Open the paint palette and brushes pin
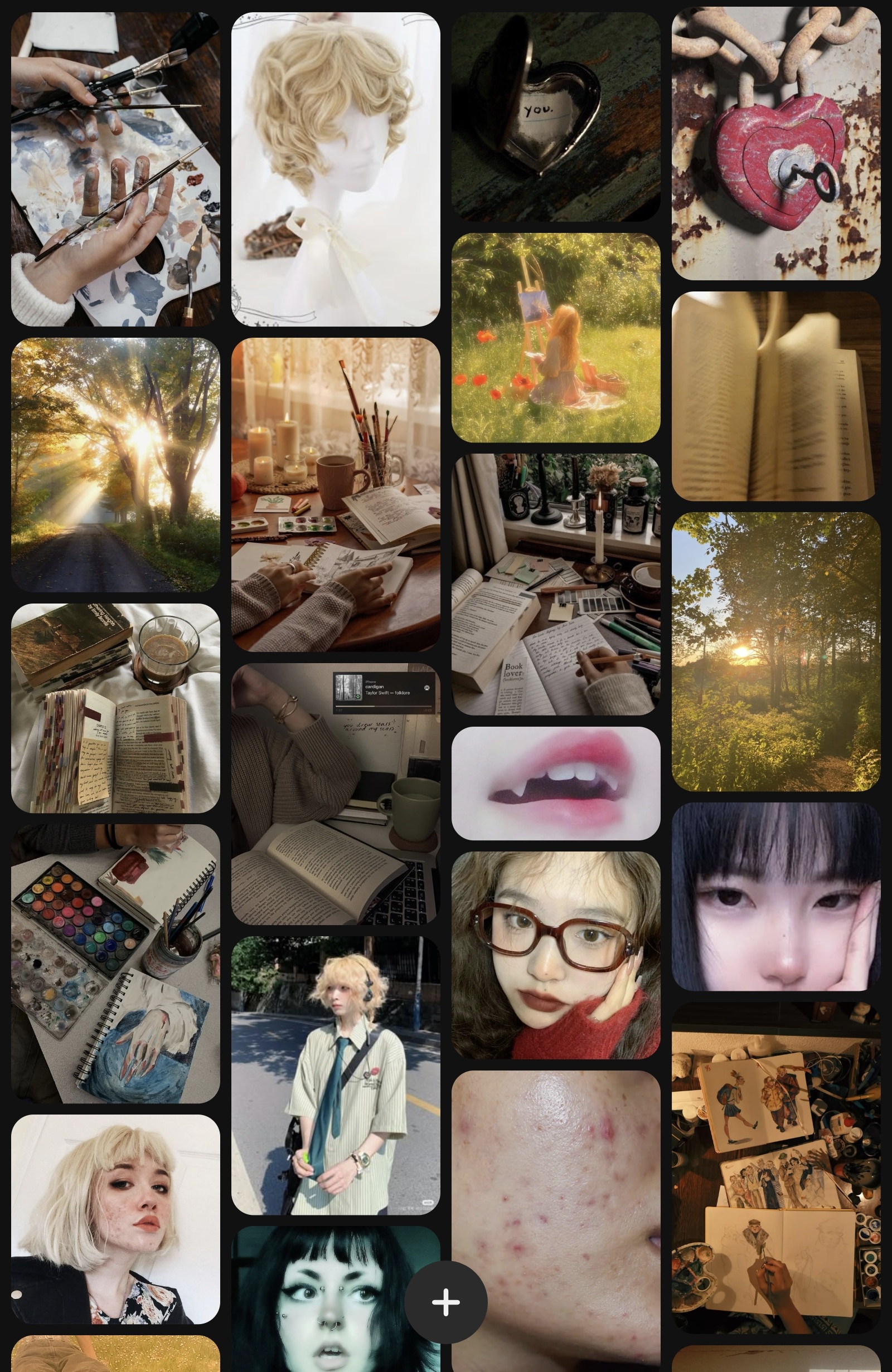Screen dimensions: 892x1372 tap(115, 169)
